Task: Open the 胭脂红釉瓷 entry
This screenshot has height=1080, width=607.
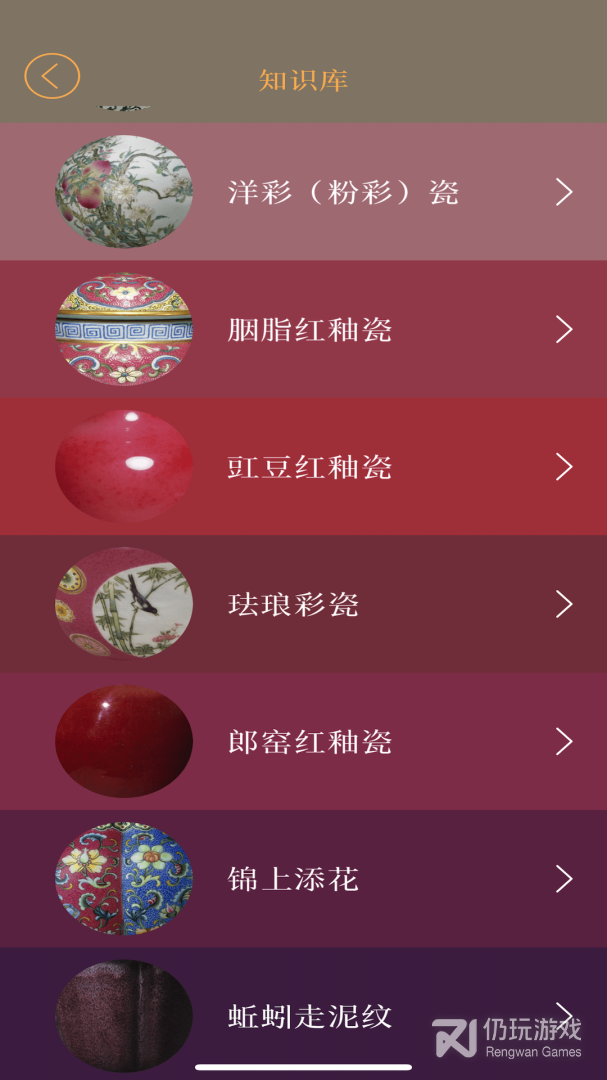Action: (310, 329)
